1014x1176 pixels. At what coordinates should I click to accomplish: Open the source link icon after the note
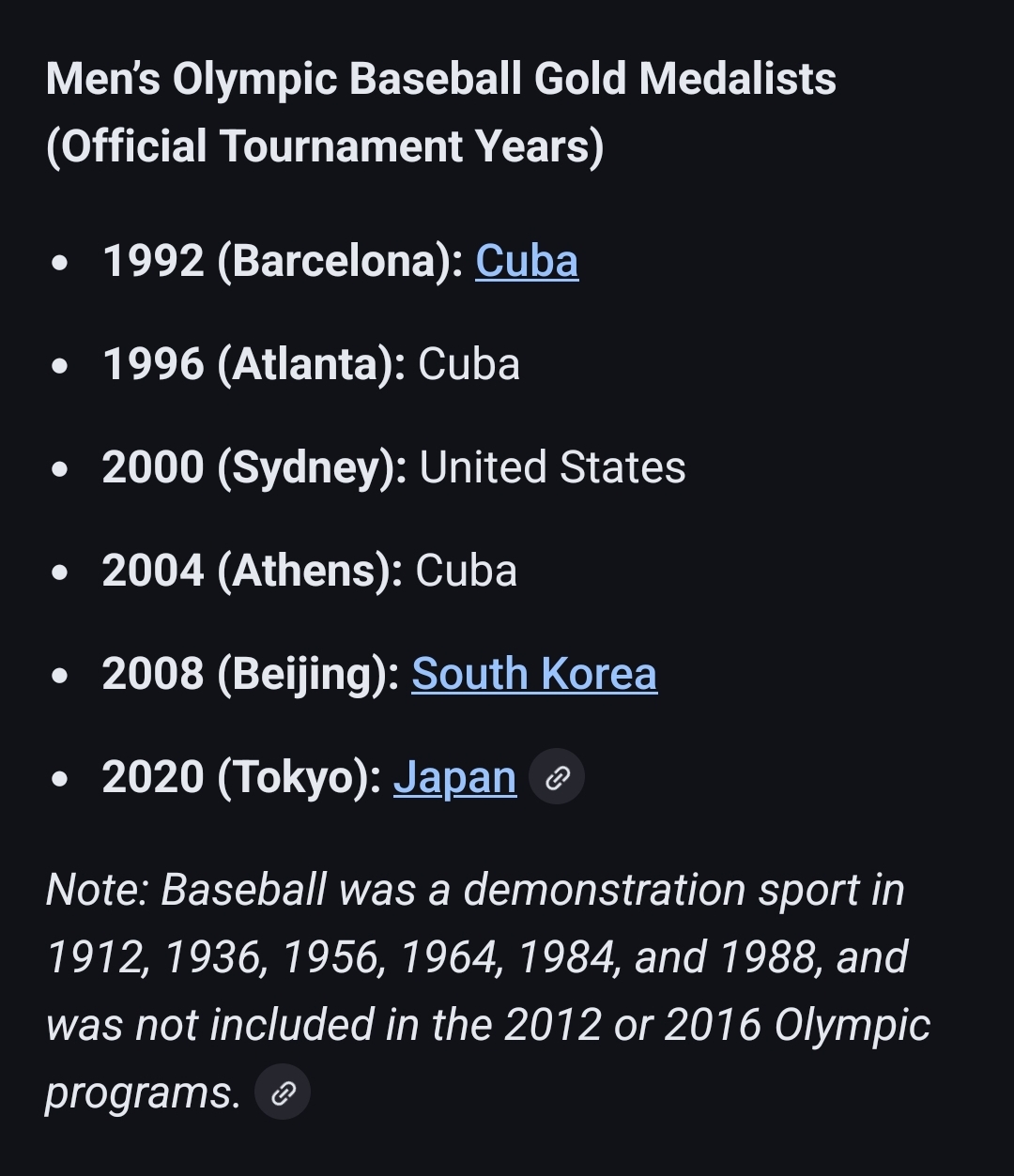pos(283,1092)
